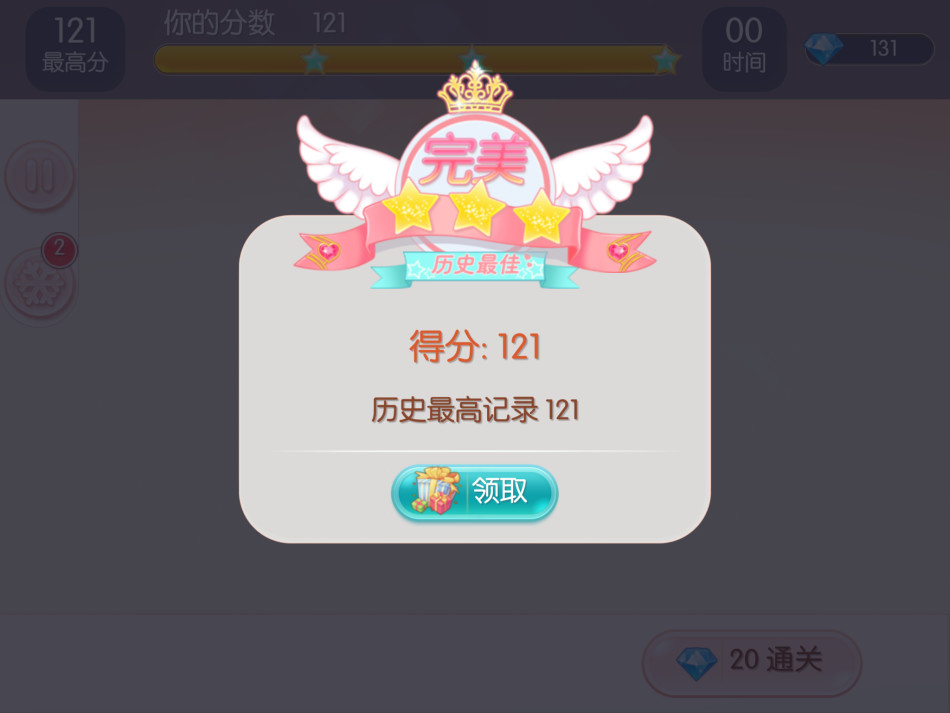The image size is (950, 713).
Task: Tap the 20 通关 diamond button
Action: [752, 661]
